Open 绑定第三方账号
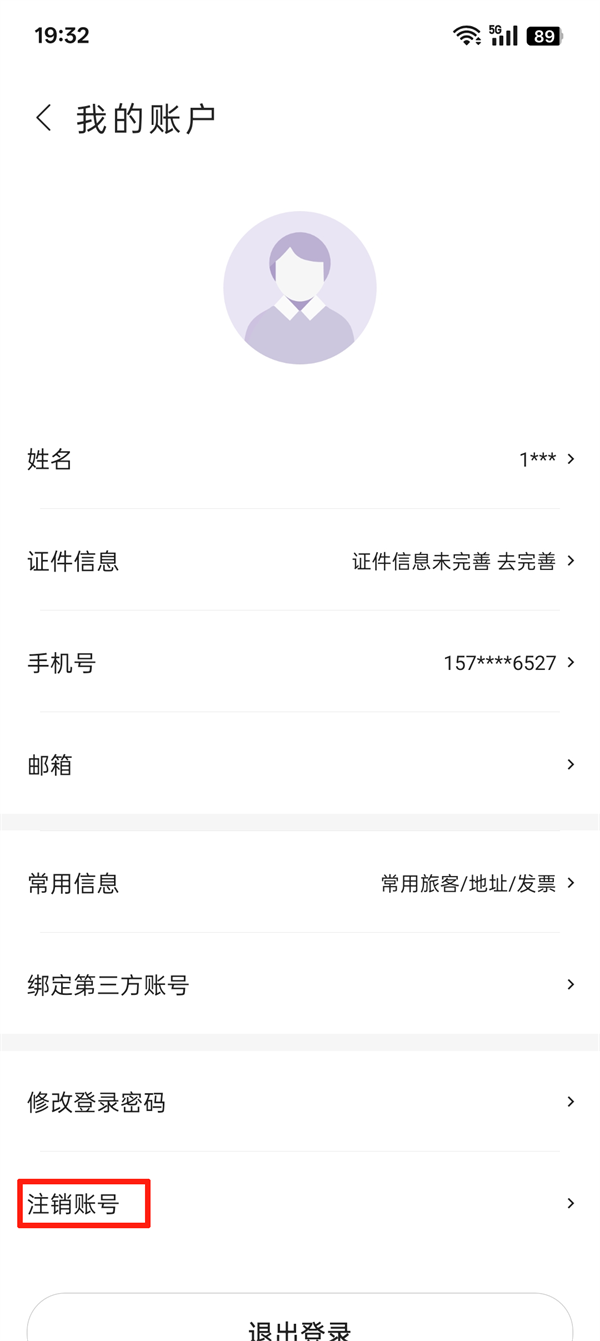The image size is (600, 1341). click(x=300, y=985)
